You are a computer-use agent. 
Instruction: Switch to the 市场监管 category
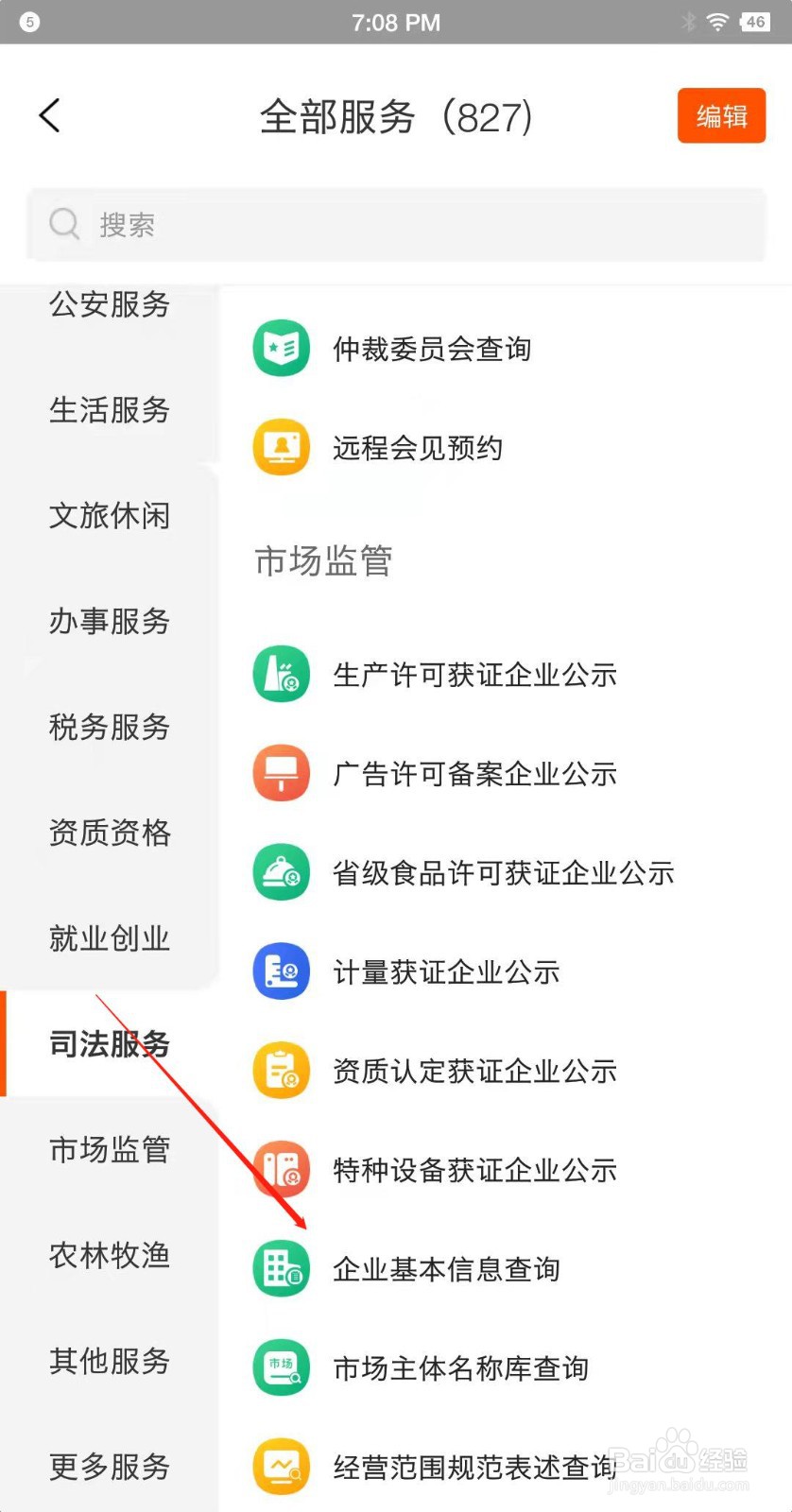(109, 1150)
